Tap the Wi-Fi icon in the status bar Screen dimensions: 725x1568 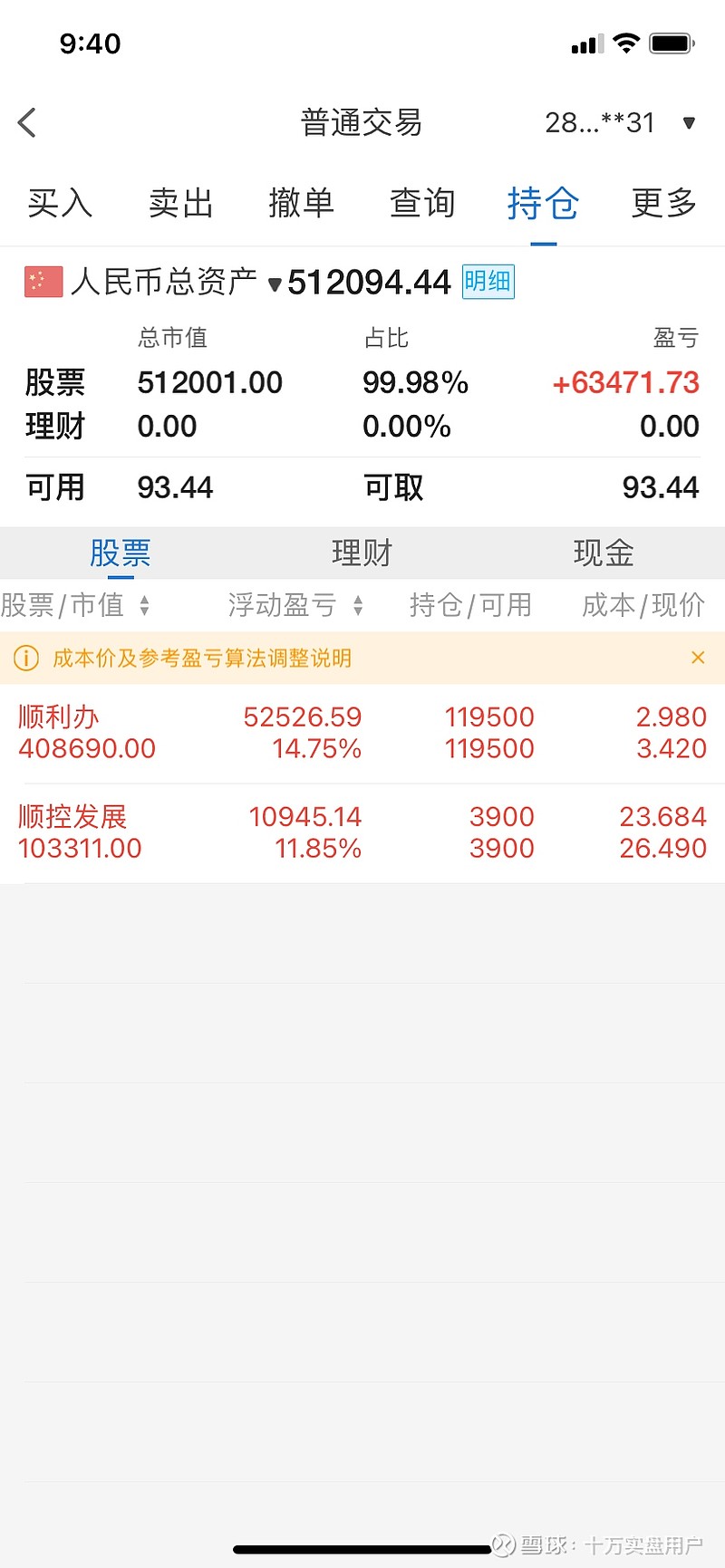click(624, 42)
